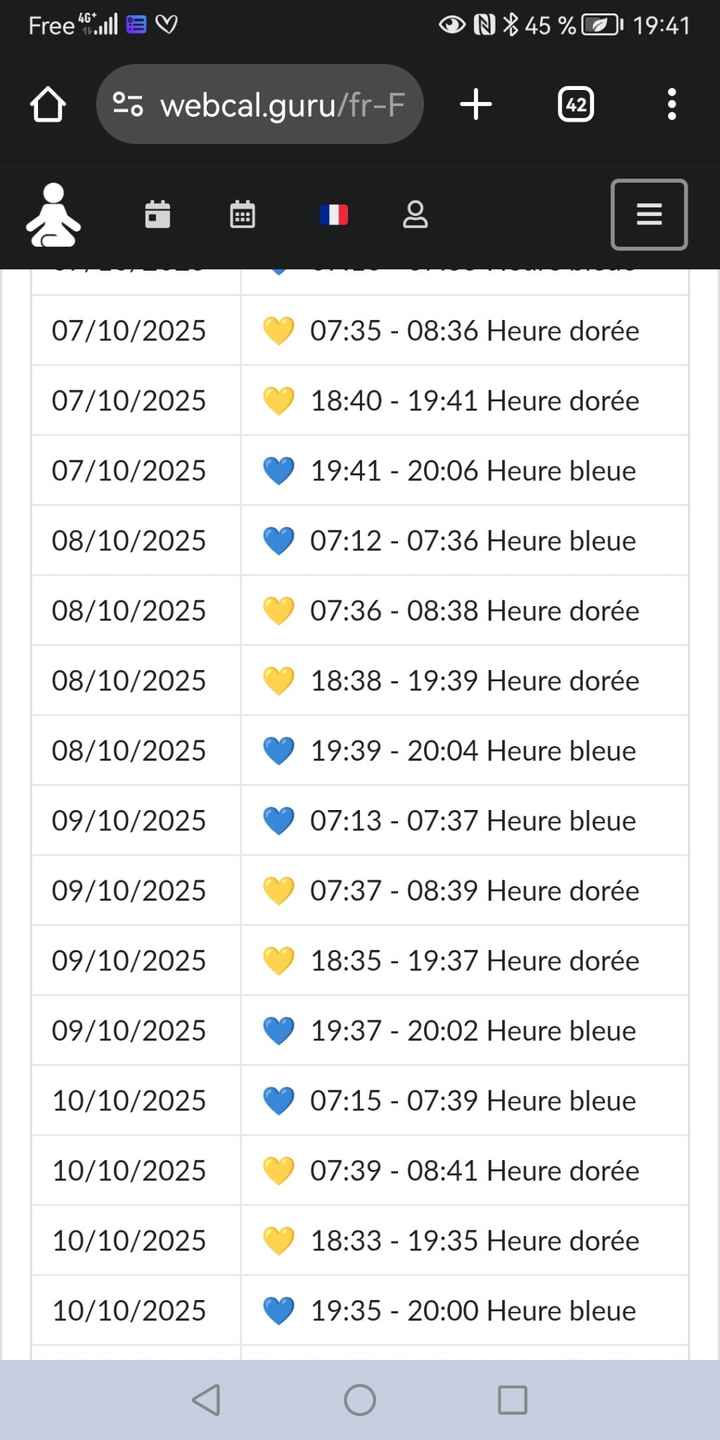Select the French flag language switcher
The image size is (720, 1440).
(x=334, y=214)
